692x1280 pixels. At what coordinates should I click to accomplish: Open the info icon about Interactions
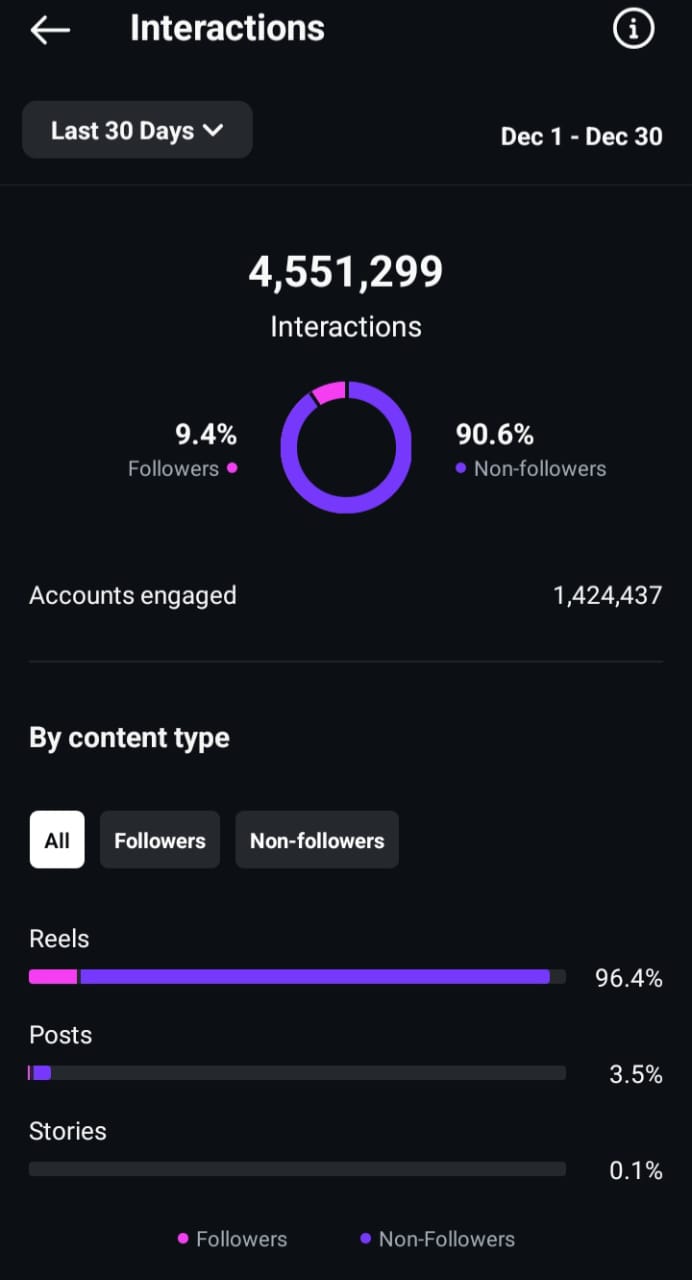pos(632,30)
